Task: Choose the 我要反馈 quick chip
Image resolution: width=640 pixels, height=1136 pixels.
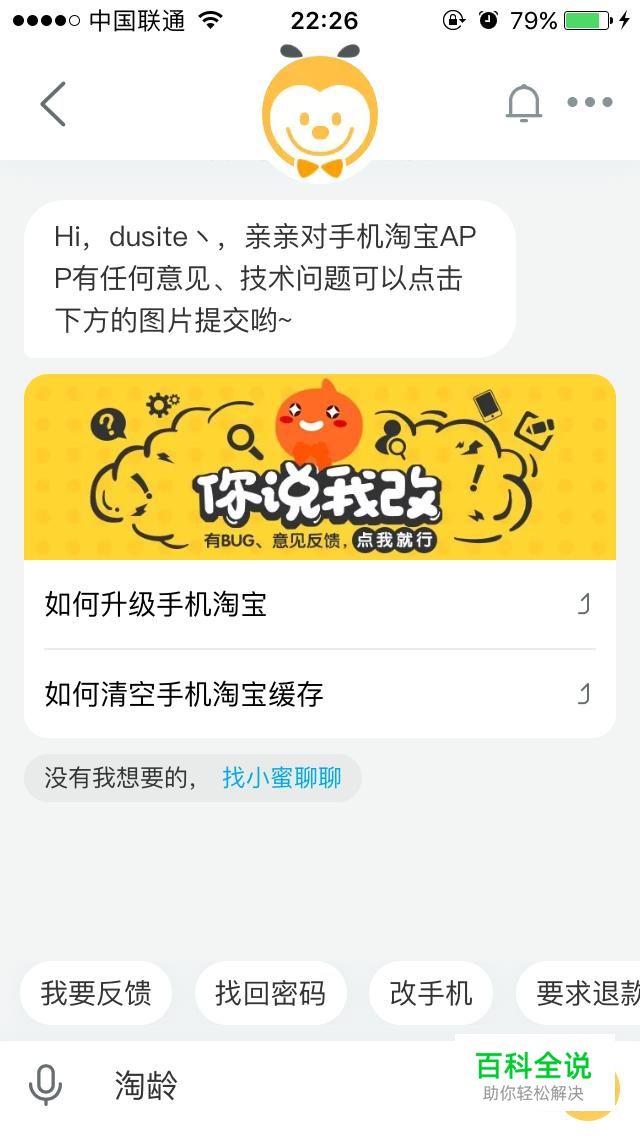Action: [x=96, y=993]
